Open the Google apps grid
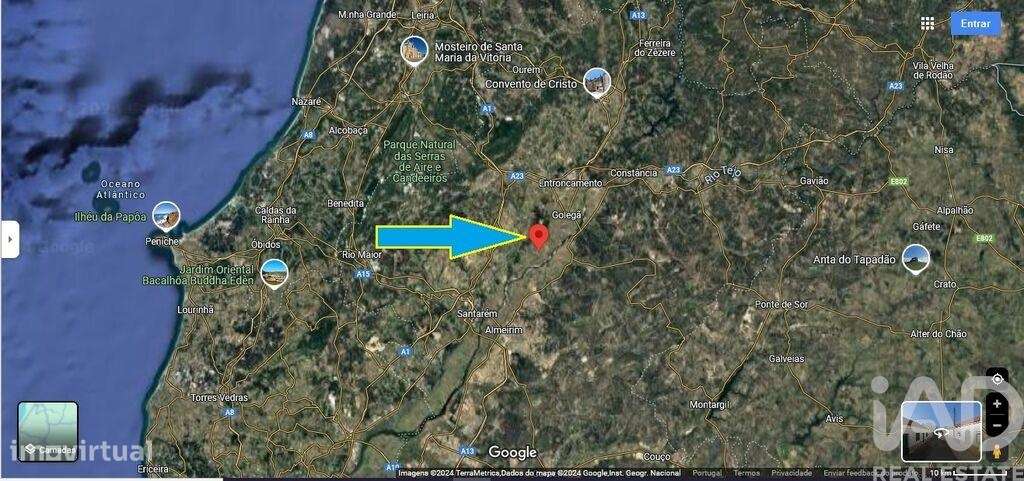This screenshot has width=1024, height=481. click(928, 24)
